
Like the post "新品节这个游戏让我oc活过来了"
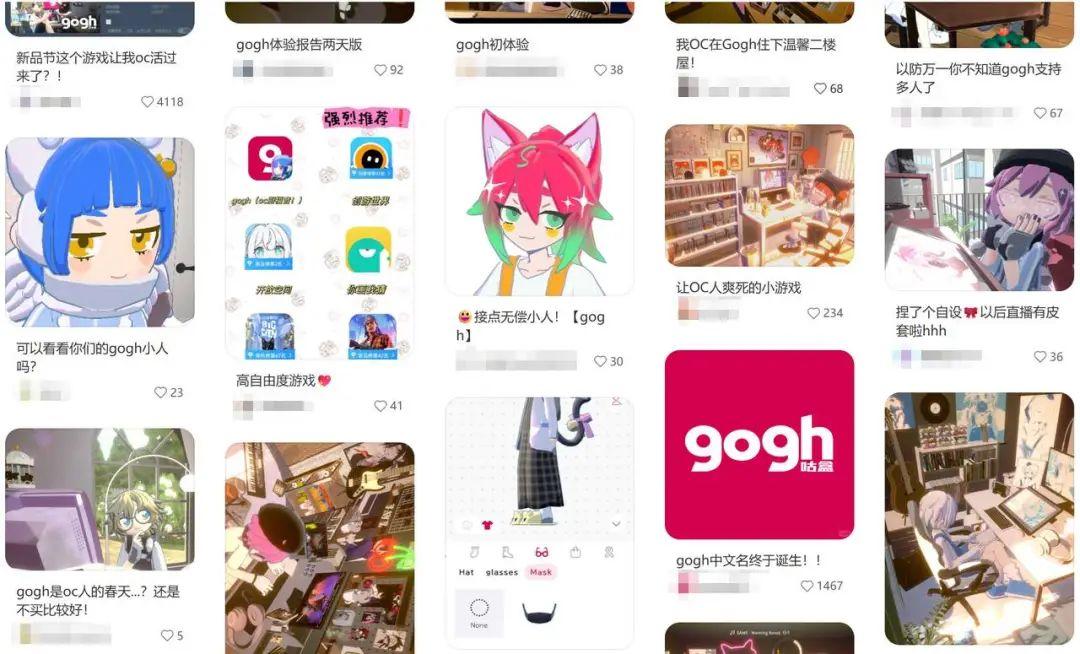(x=148, y=102)
